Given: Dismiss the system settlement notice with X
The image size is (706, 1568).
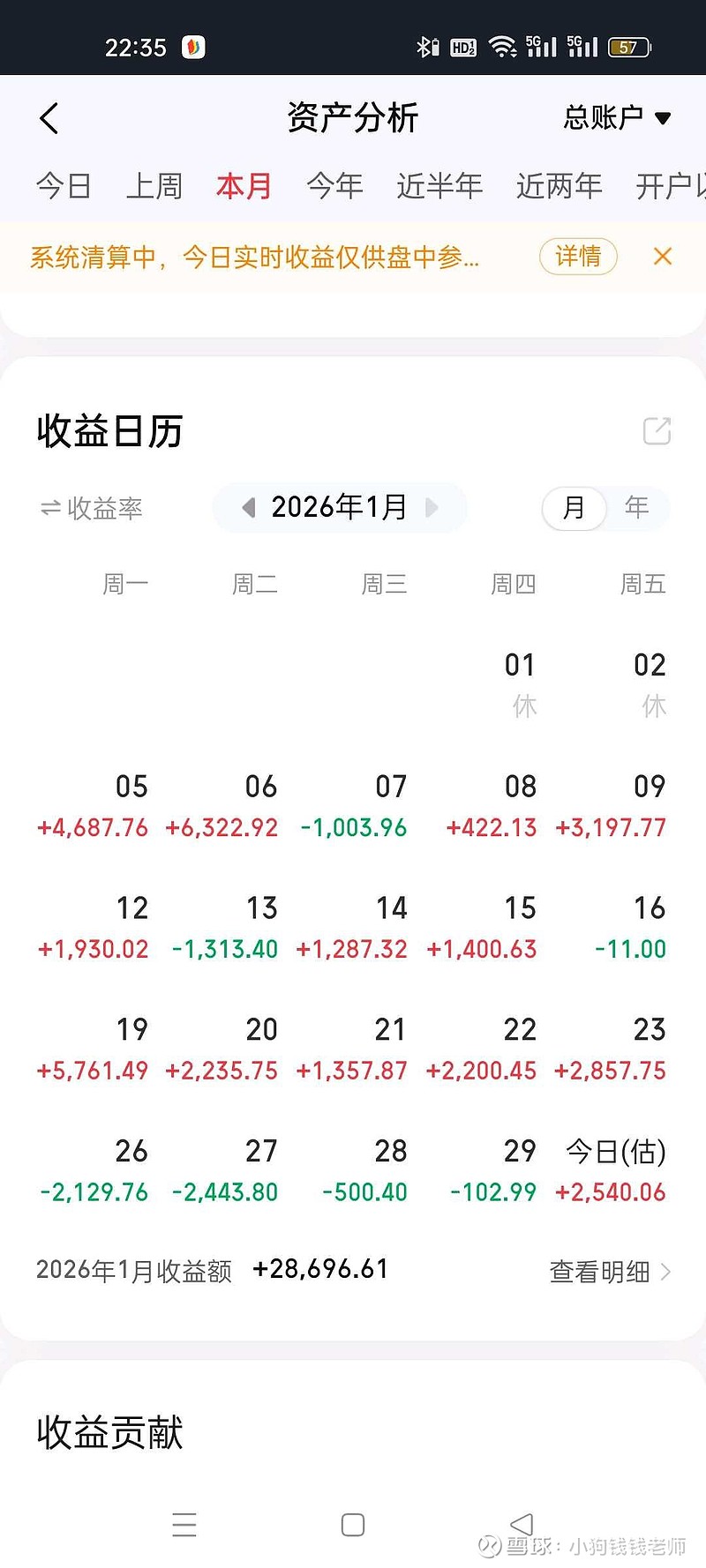Looking at the screenshot, I should tap(664, 257).
